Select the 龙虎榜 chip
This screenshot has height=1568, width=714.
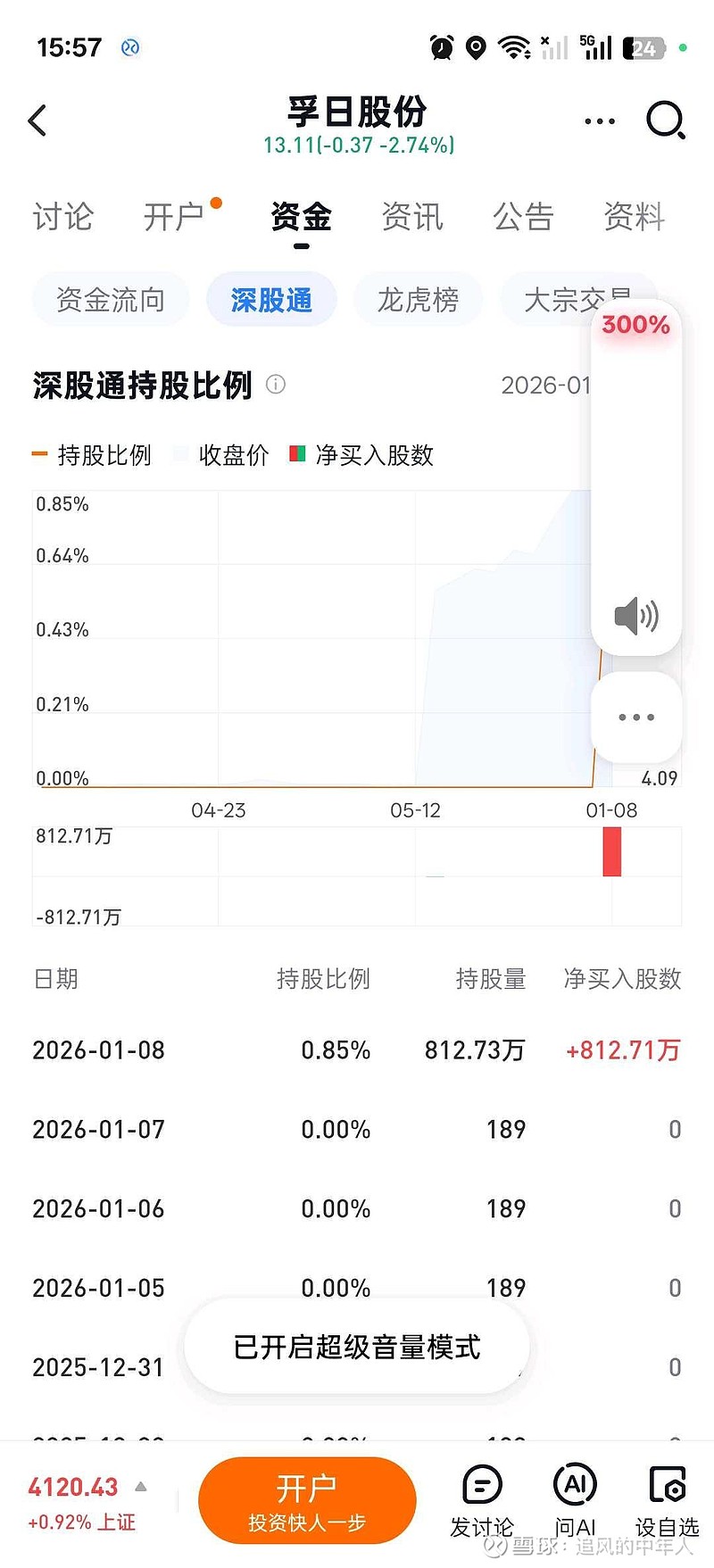[x=418, y=300]
